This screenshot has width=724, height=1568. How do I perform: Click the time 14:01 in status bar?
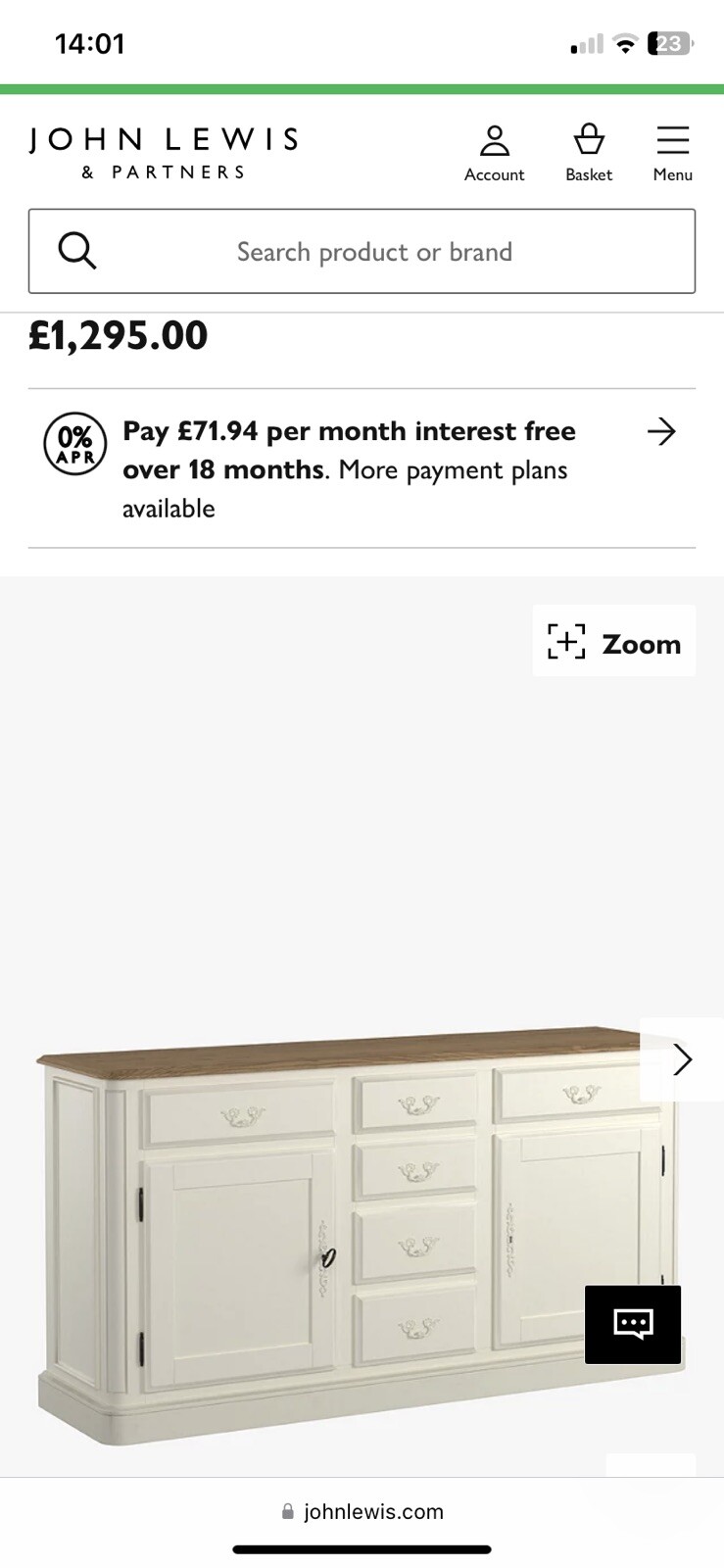point(91,43)
